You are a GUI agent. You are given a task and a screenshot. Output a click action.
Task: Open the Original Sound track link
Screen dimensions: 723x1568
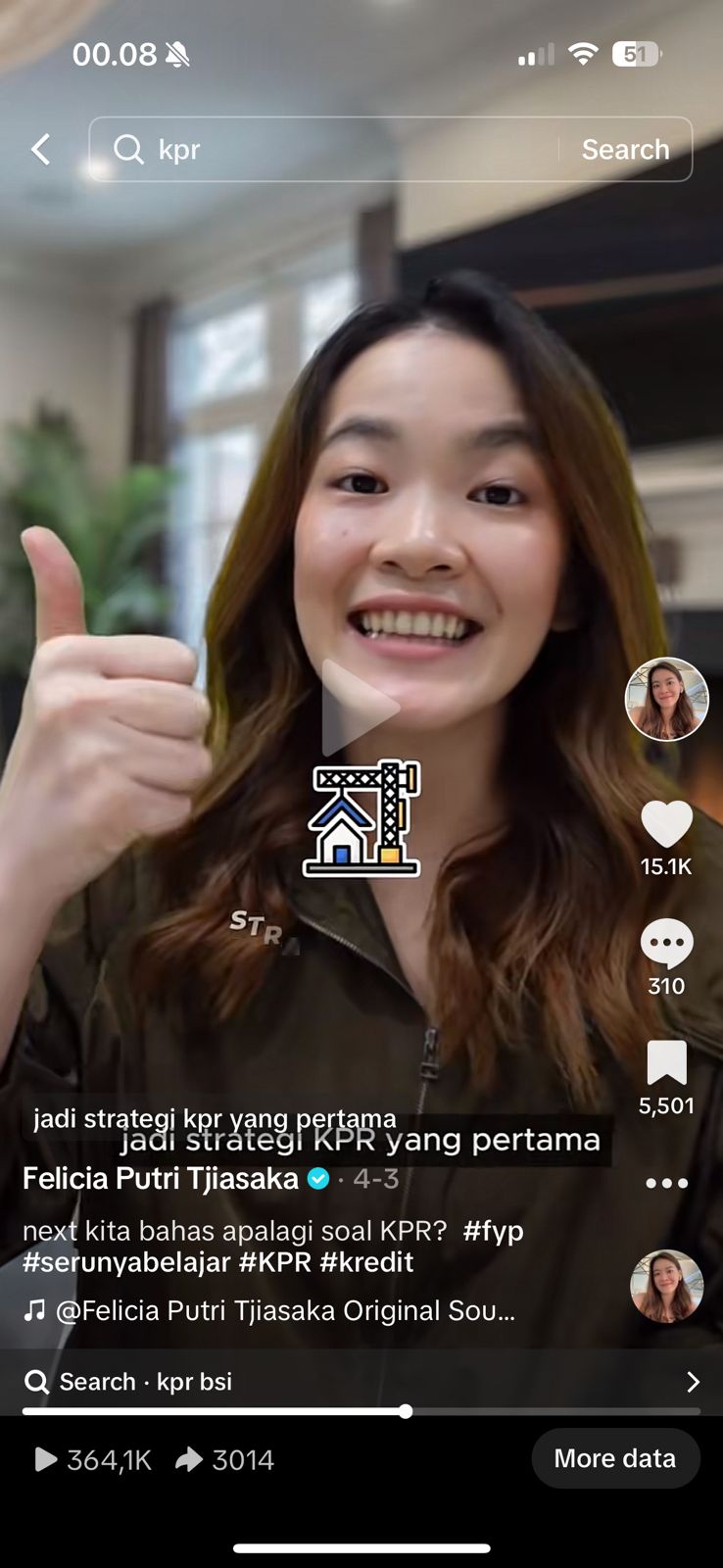click(284, 1311)
